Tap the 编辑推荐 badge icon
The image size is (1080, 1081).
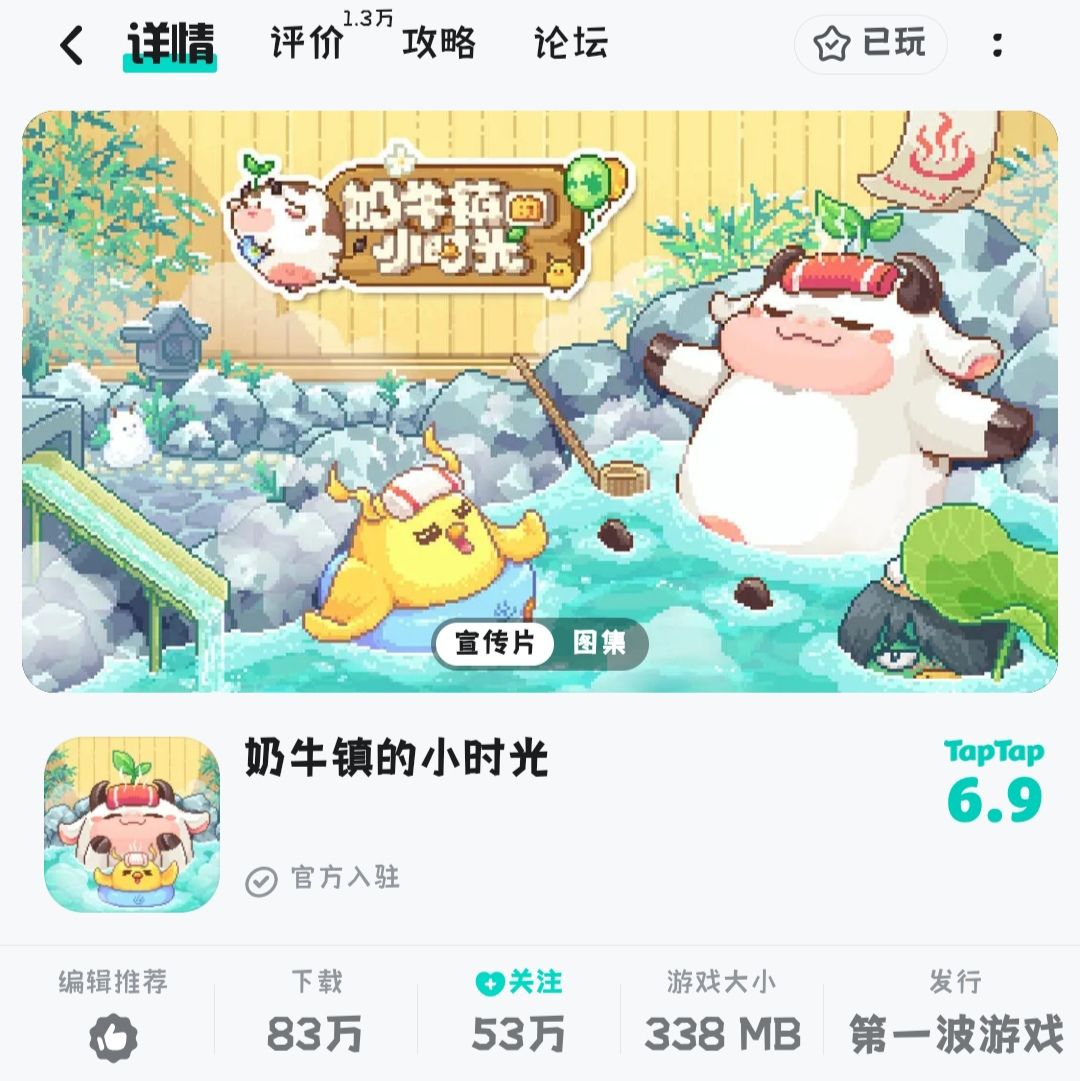(x=114, y=1039)
